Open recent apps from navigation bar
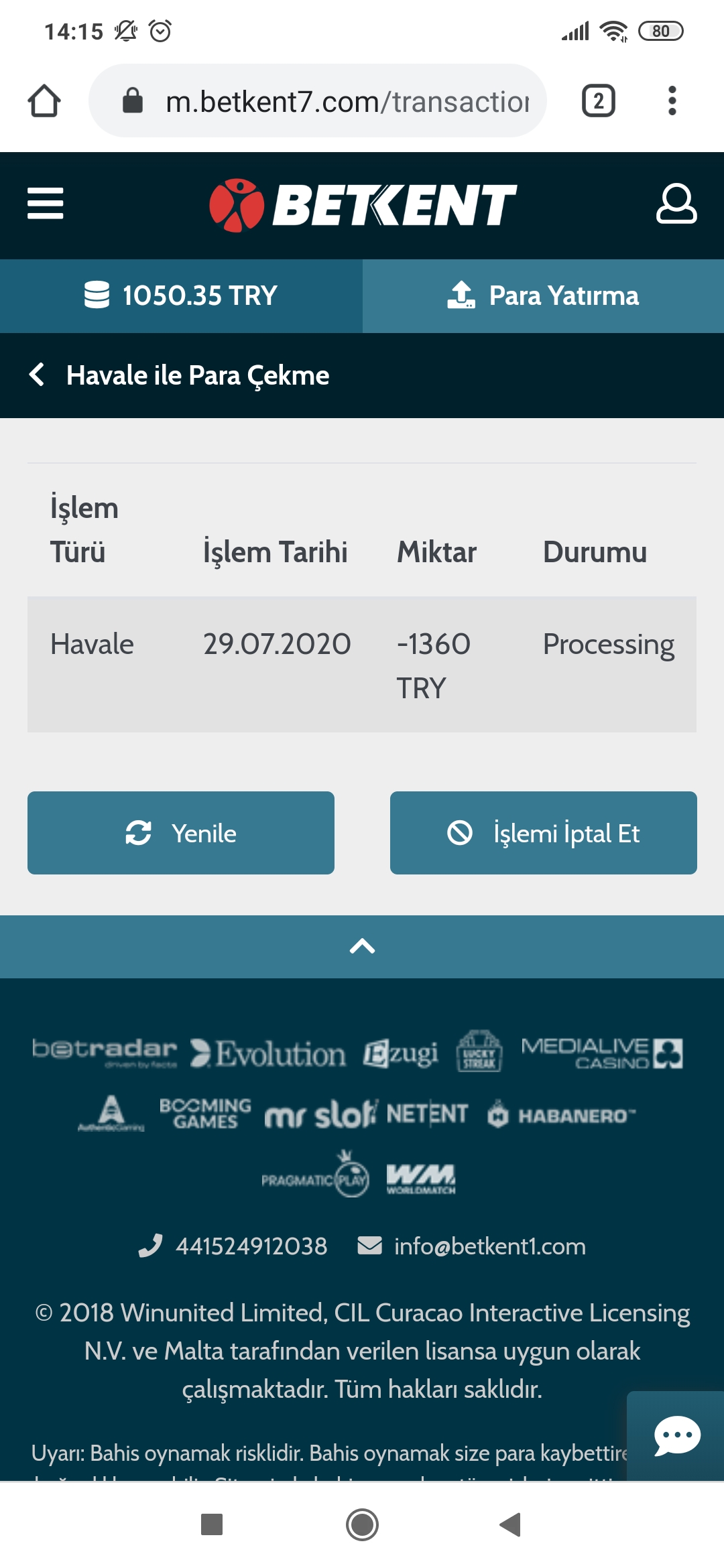Image resolution: width=724 pixels, height=1568 pixels. pos(212,1524)
